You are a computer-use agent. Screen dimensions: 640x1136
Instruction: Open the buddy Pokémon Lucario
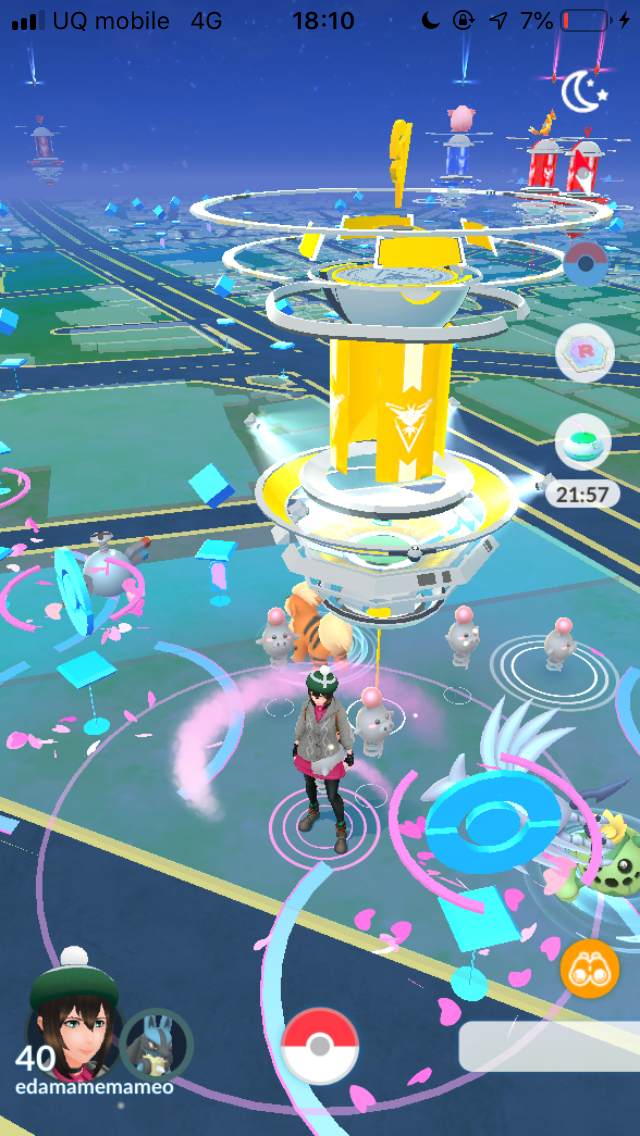point(158,1045)
